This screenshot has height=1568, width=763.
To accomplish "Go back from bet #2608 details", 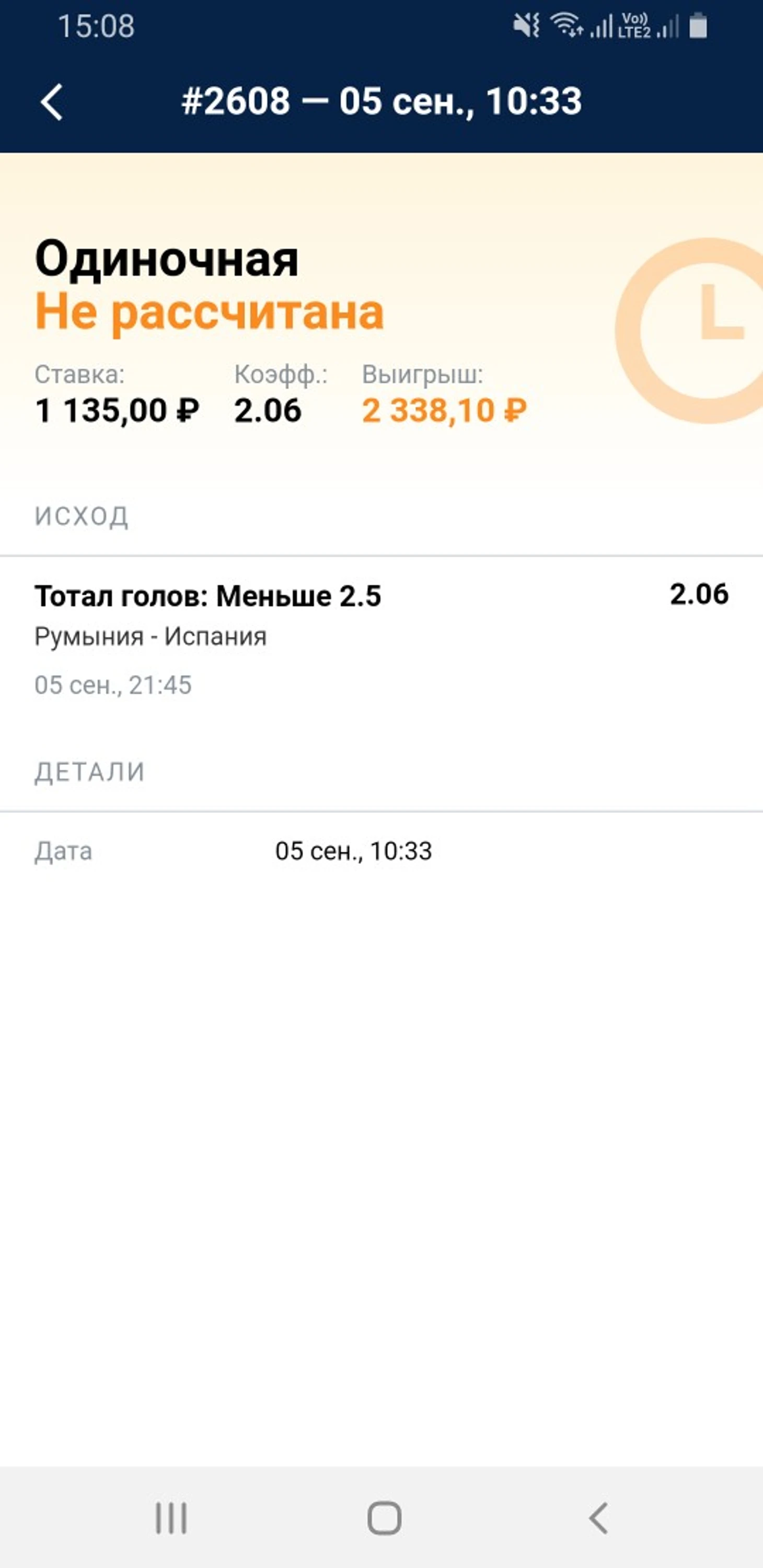I will (52, 102).
